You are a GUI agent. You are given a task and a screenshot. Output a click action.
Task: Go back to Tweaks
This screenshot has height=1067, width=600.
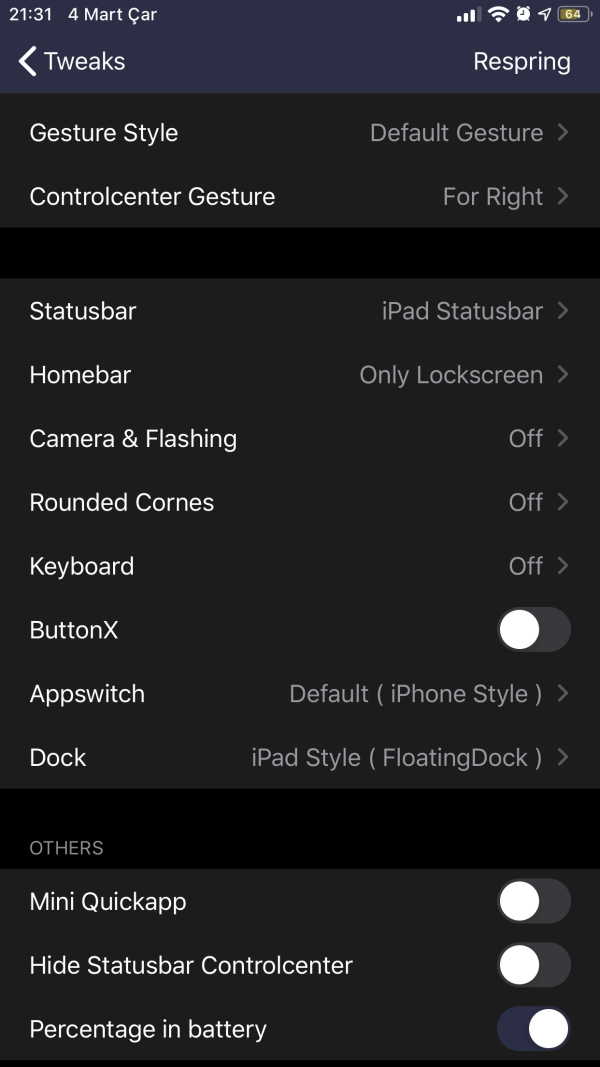(x=72, y=61)
